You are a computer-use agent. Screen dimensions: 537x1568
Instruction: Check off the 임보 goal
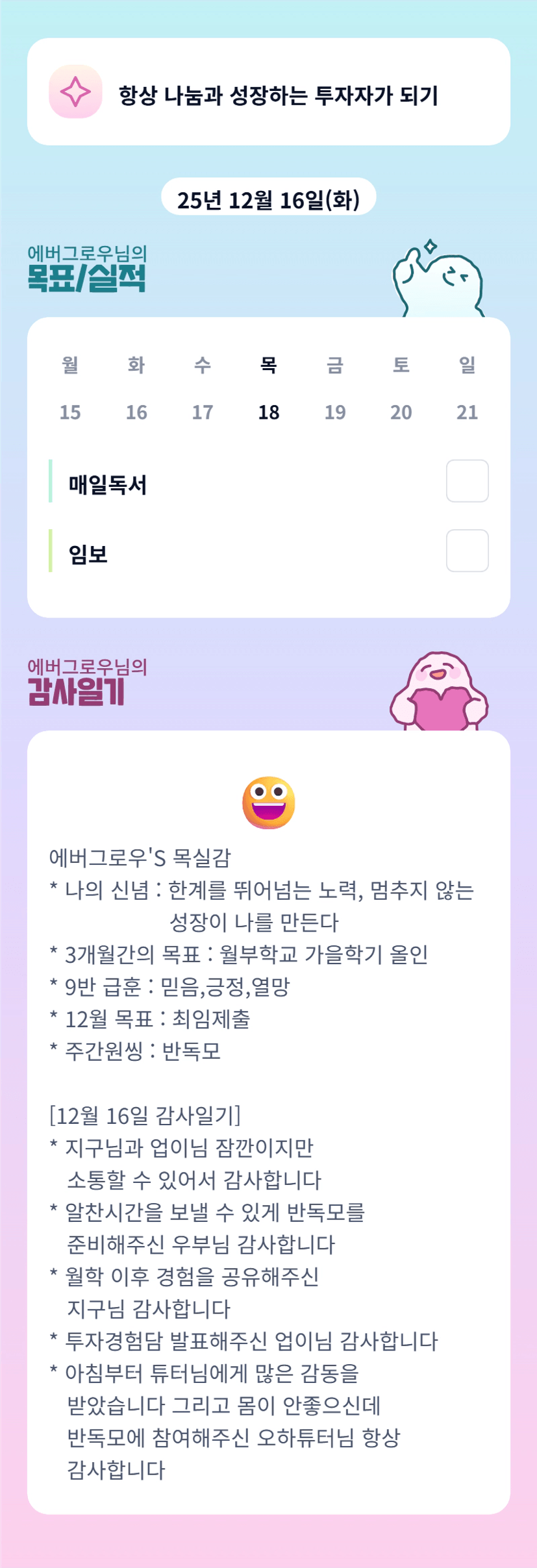467,551
